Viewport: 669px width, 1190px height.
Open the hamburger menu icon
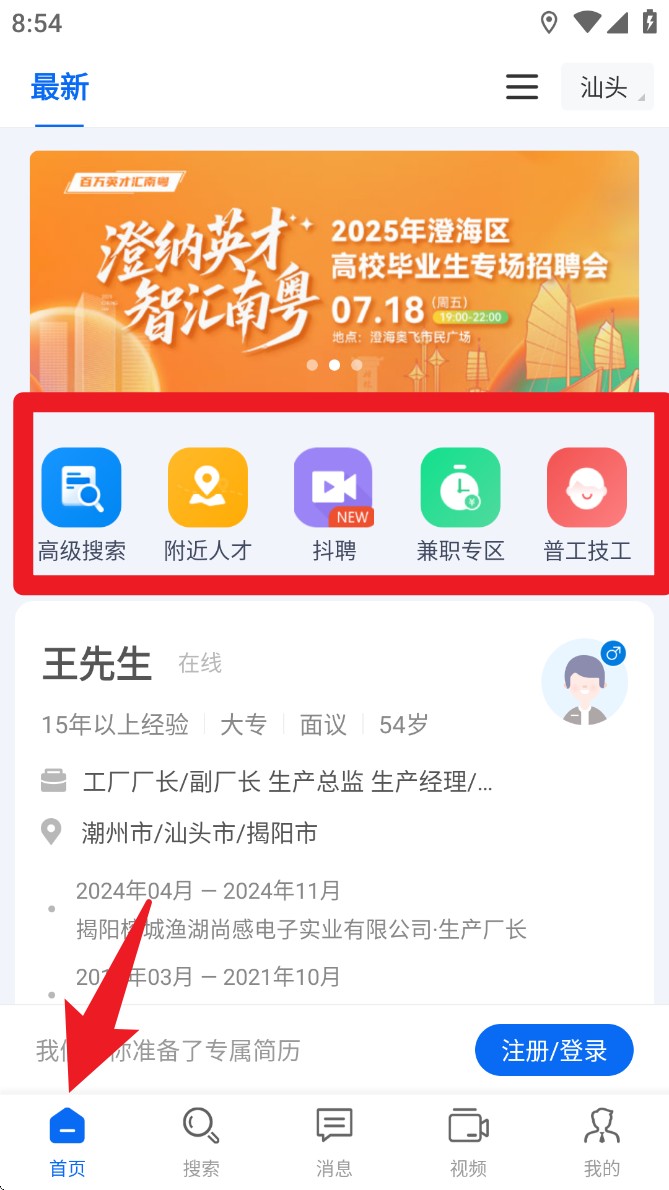(x=521, y=87)
